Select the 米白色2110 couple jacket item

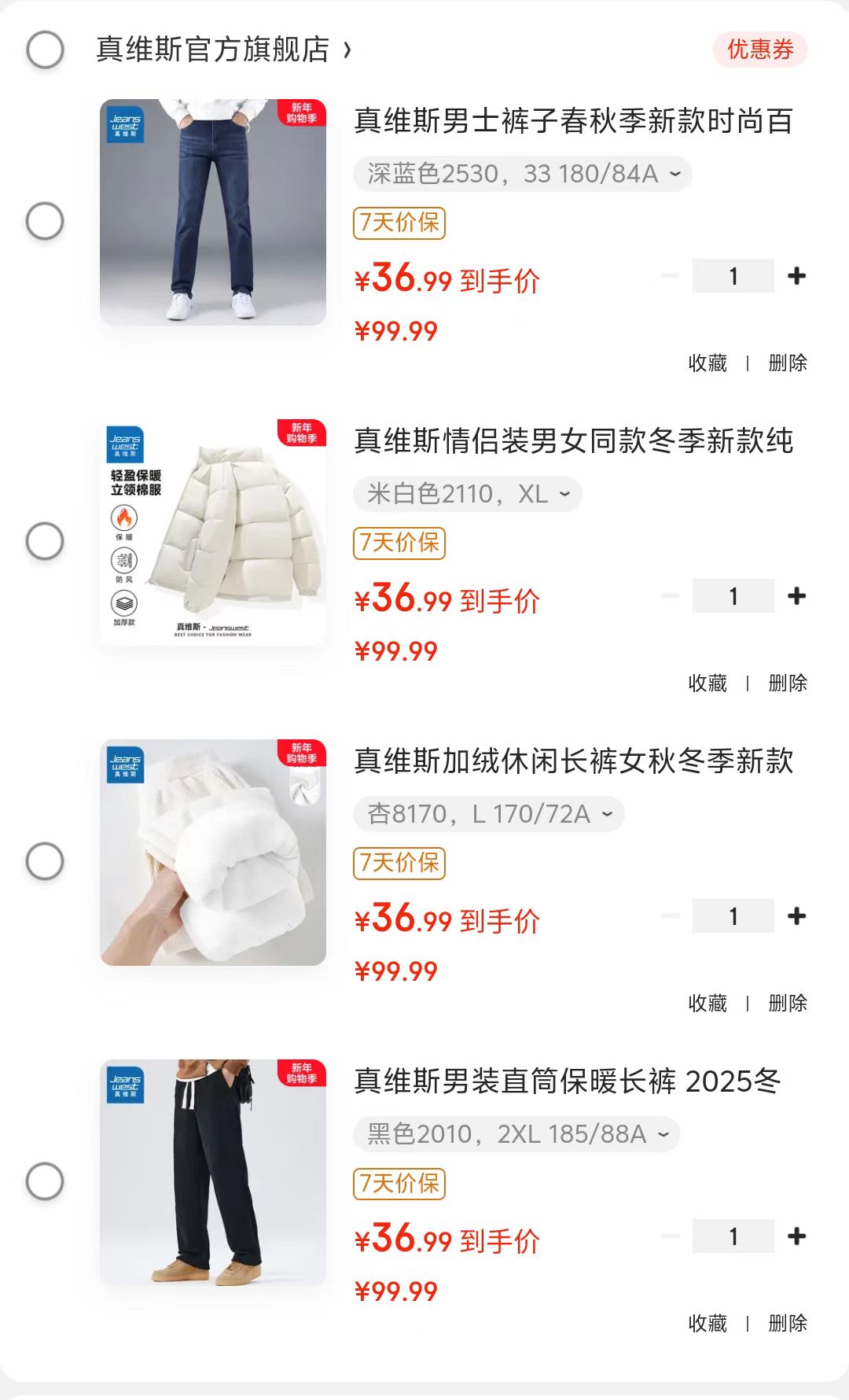click(x=45, y=541)
